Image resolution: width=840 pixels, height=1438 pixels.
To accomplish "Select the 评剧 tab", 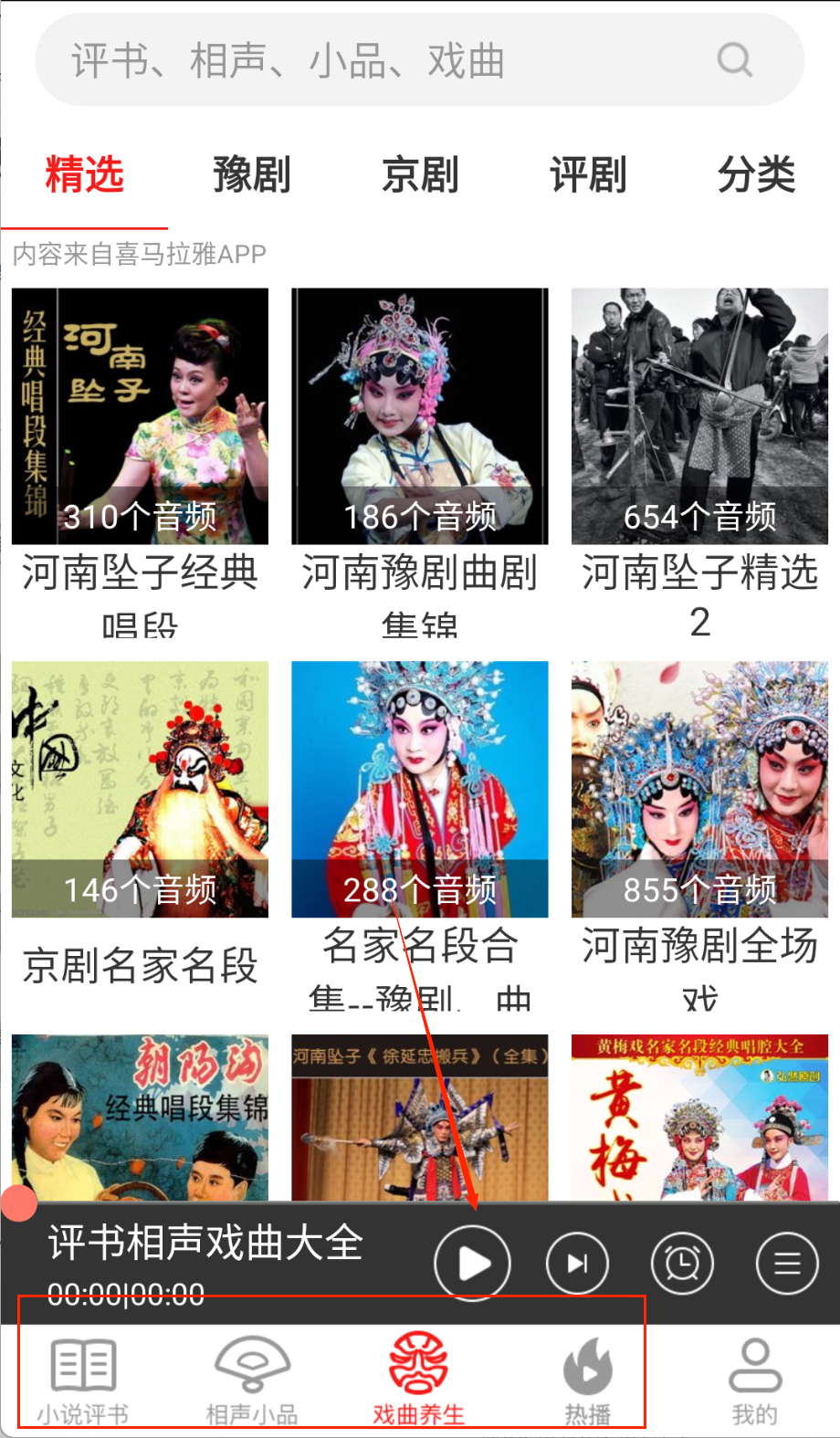I will [x=588, y=175].
